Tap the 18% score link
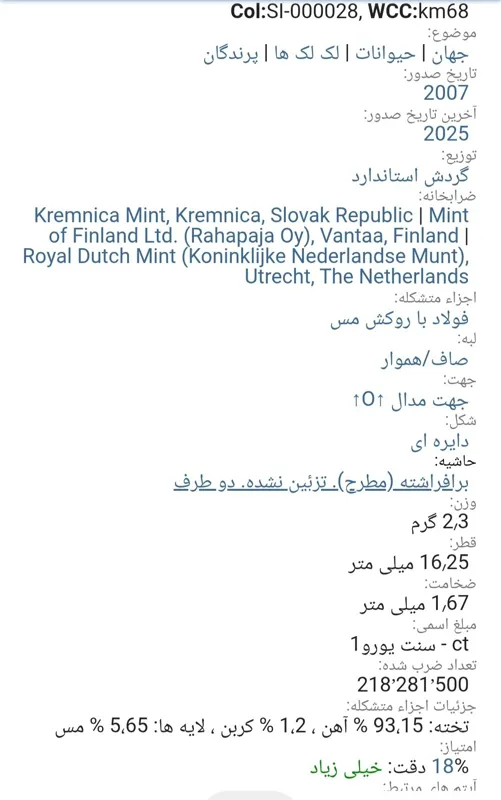The height and width of the screenshot is (800, 501). point(450,766)
